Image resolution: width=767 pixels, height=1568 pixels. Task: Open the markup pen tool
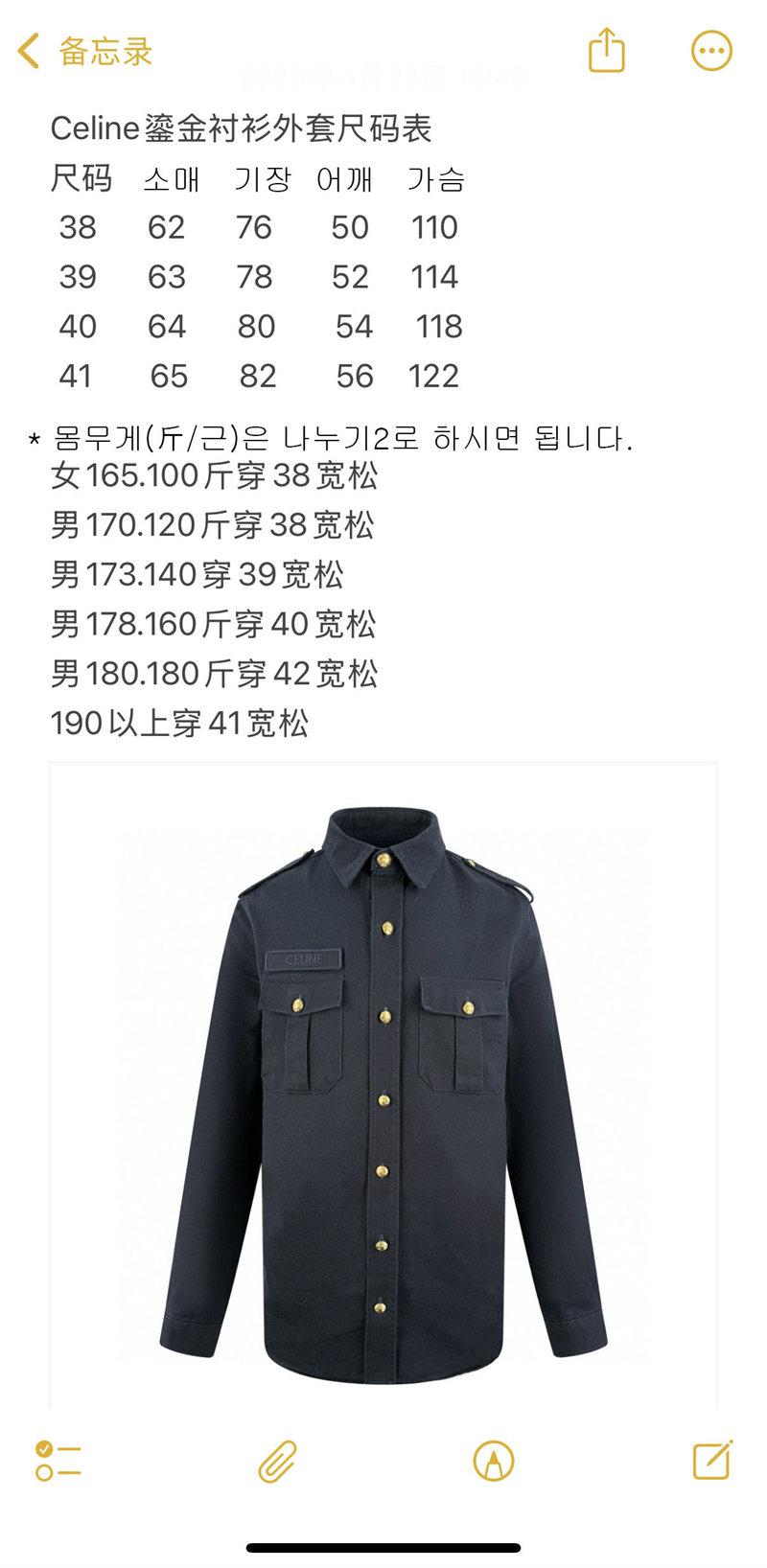pos(494,1462)
